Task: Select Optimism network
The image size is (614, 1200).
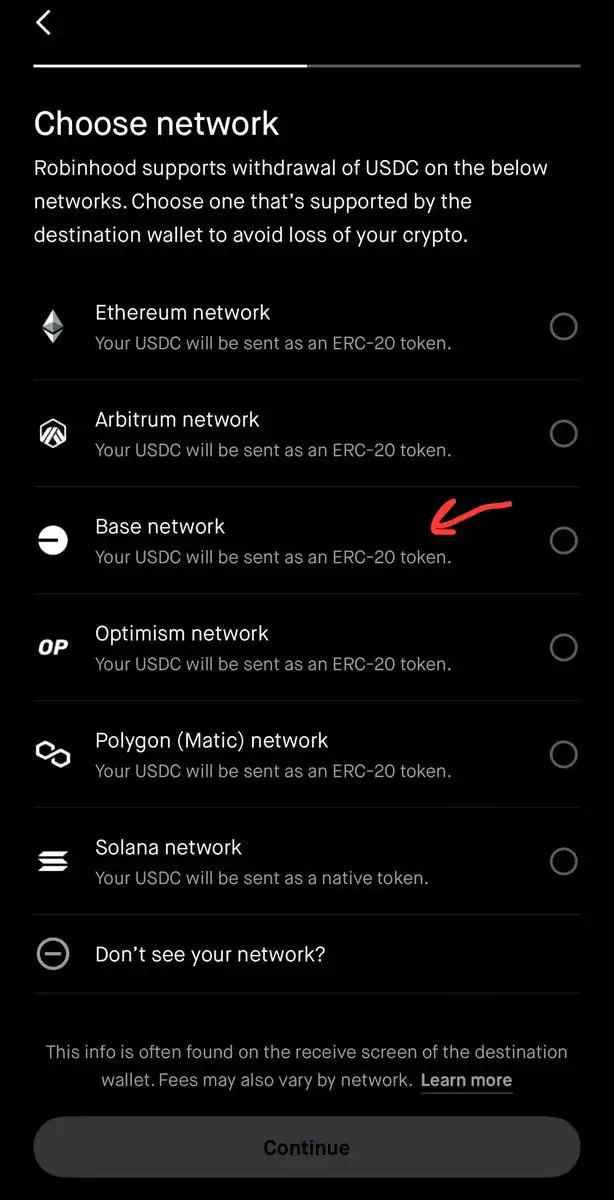Action: pos(307,648)
